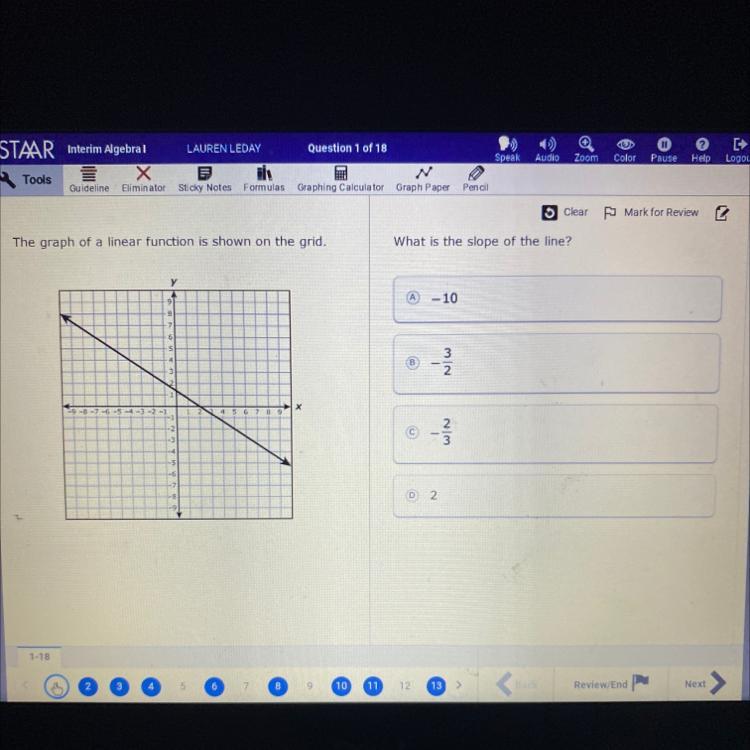Select the Pencil tool
Viewport: 750px width, 750px height.
[x=476, y=177]
